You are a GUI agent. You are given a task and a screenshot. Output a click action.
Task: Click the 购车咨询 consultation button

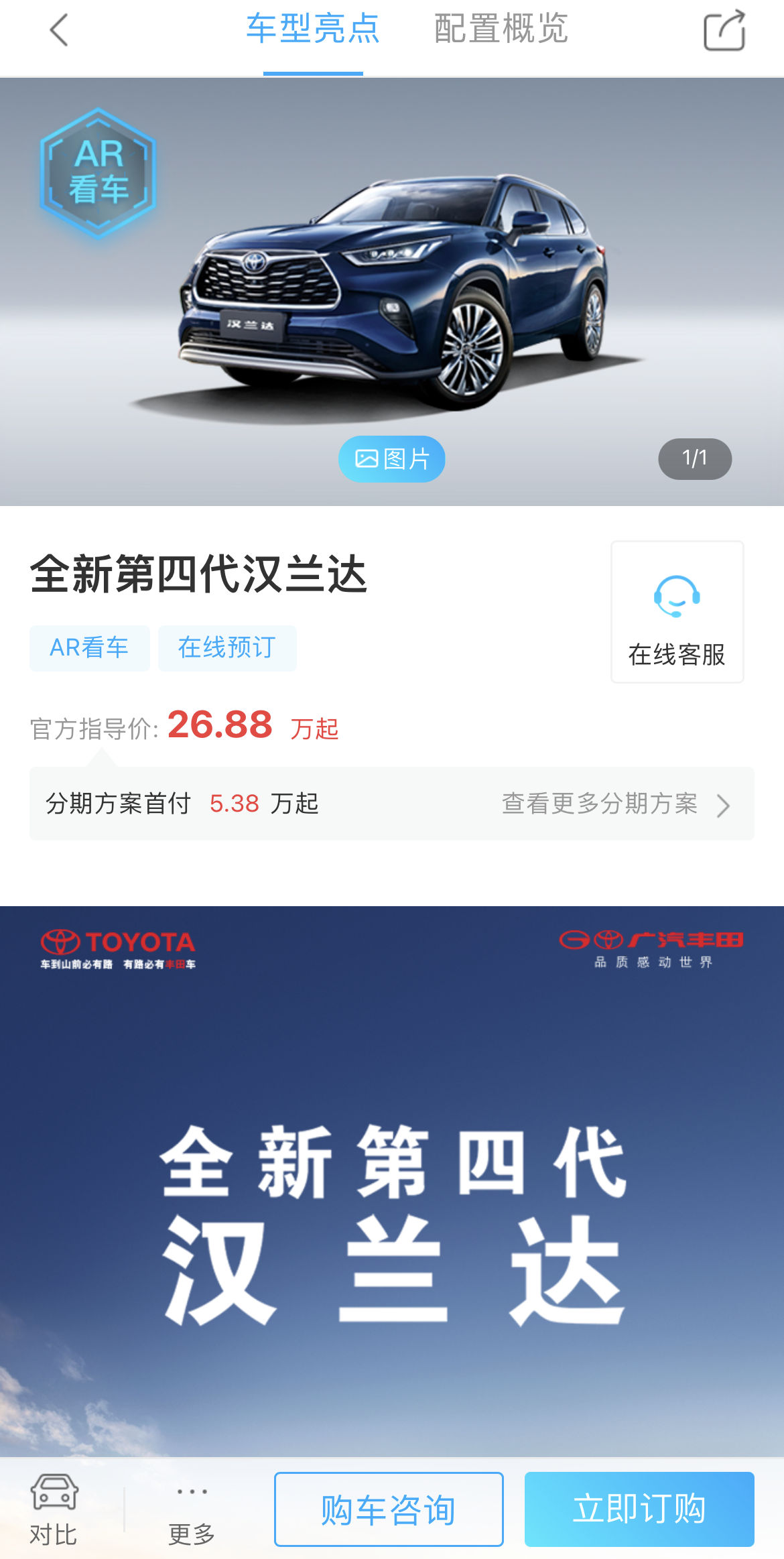(x=389, y=1509)
